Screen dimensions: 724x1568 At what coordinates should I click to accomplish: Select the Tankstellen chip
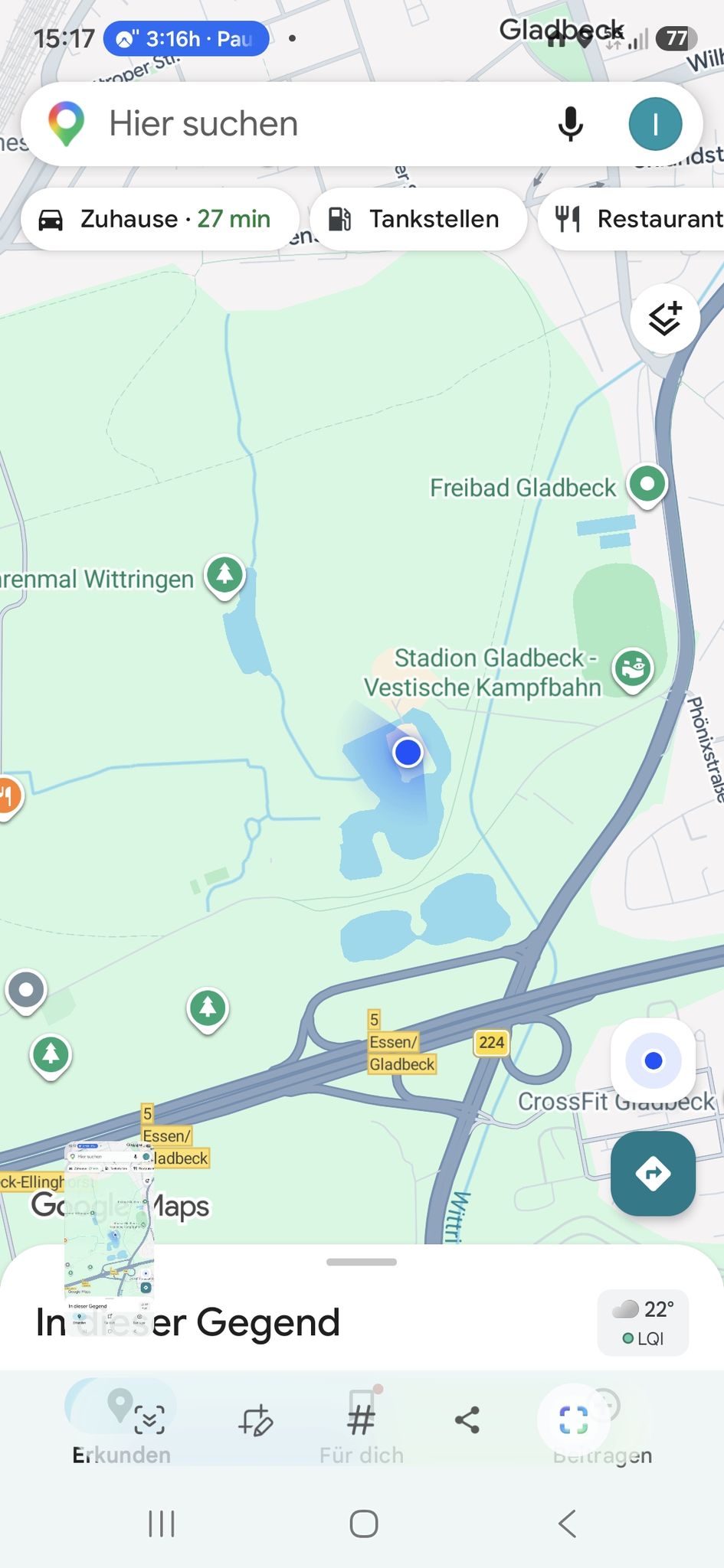[418, 219]
